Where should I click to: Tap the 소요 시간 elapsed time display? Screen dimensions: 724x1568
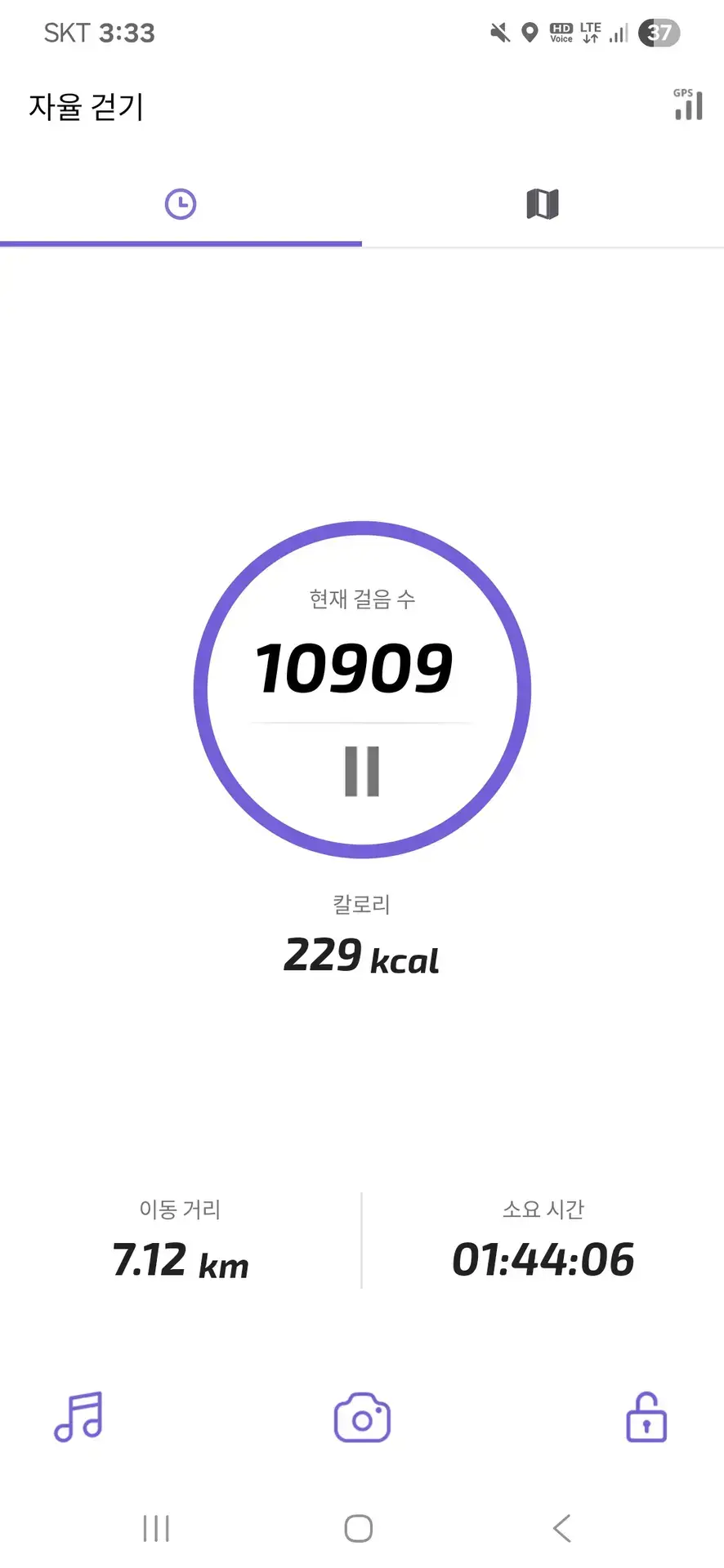pyautogui.click(x=542, y=1260)
